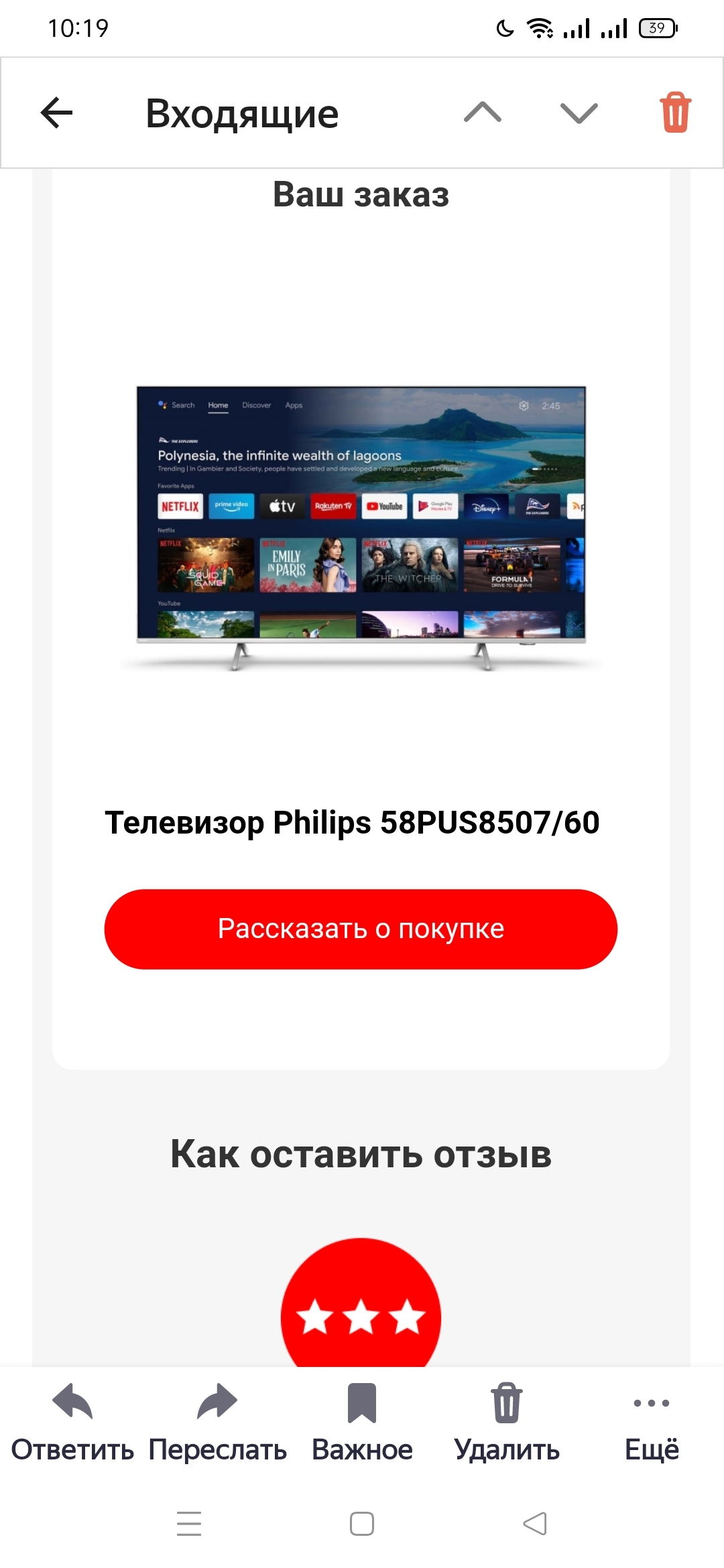Go to the home screen via system button
The image size is (724, 1568).
362,1523
